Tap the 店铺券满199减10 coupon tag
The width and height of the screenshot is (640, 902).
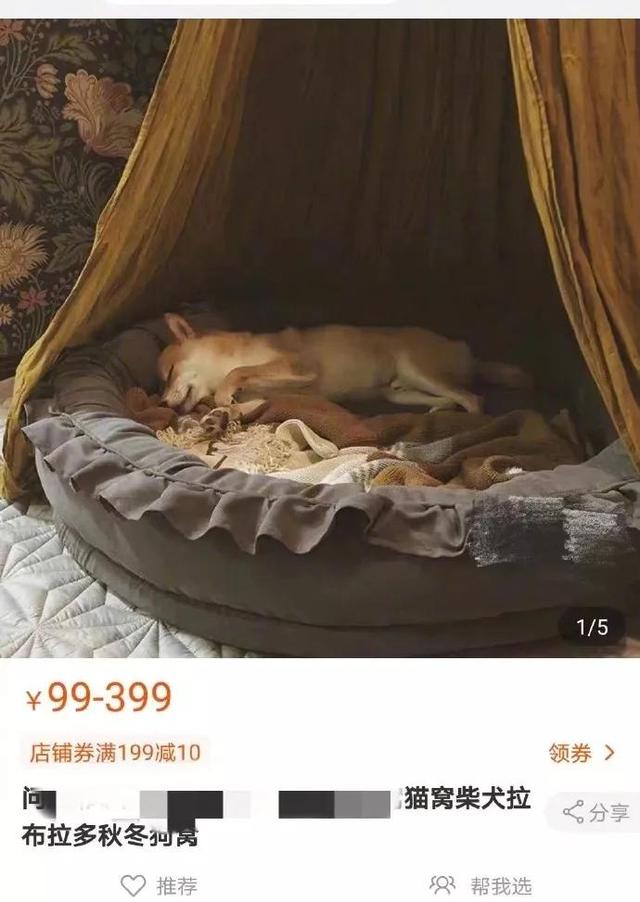coord(116,751)
